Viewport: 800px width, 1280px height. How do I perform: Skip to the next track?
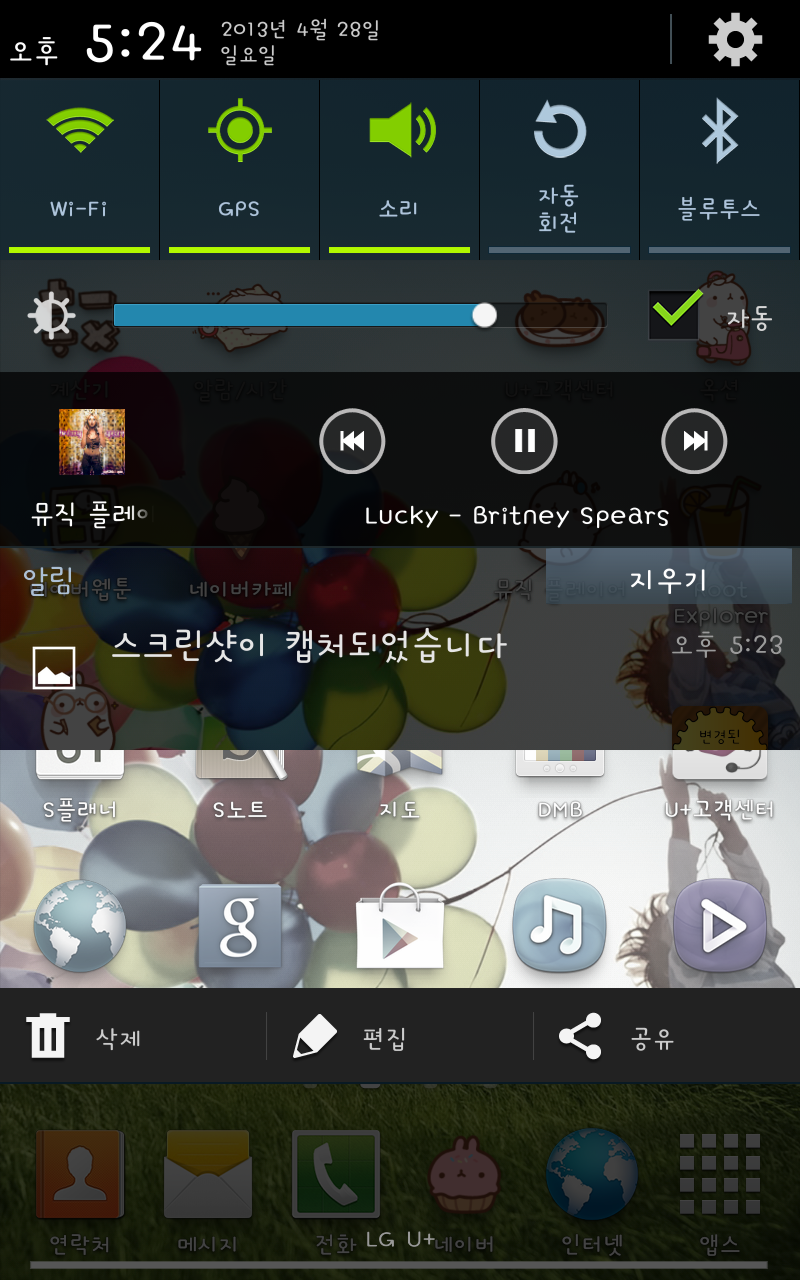[695, 441]
